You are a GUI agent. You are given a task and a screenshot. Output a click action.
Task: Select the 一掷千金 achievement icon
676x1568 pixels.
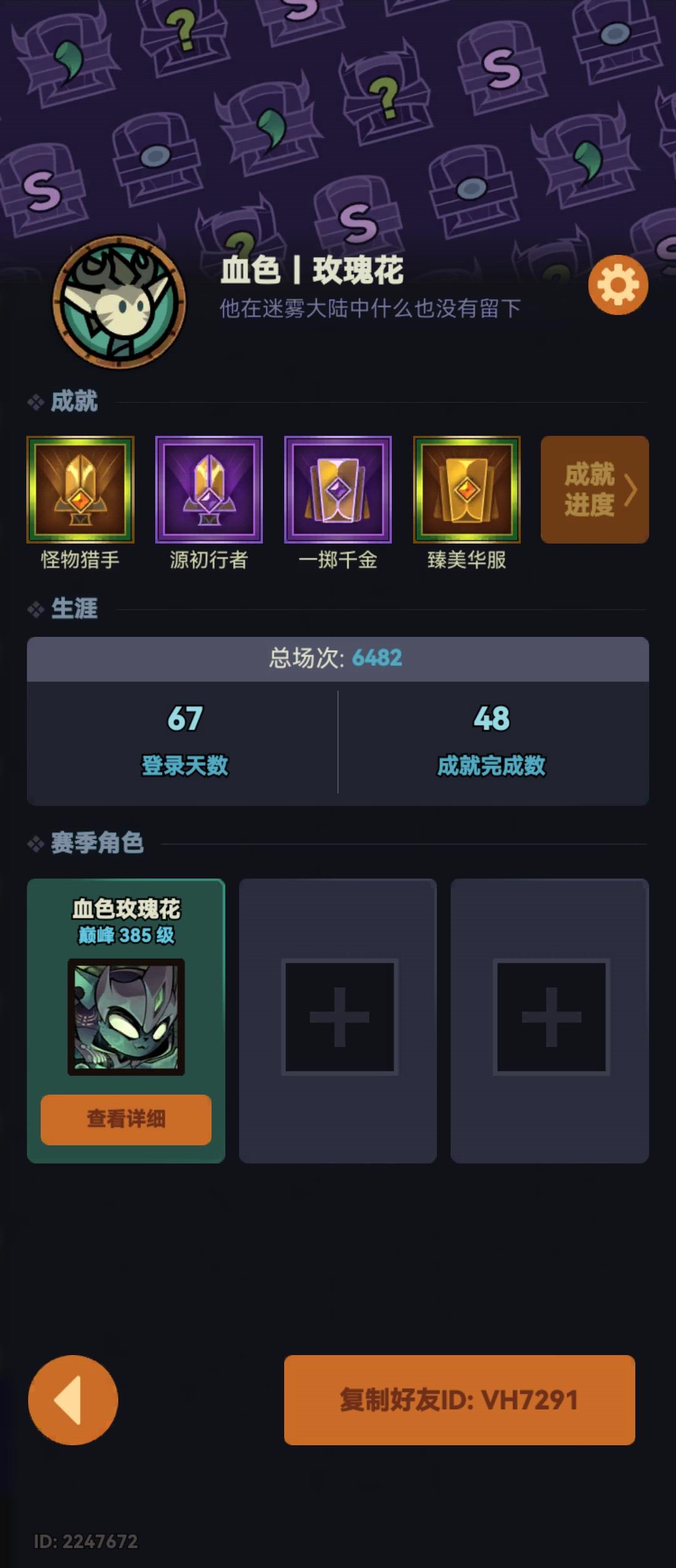click(x=337, y=490)
